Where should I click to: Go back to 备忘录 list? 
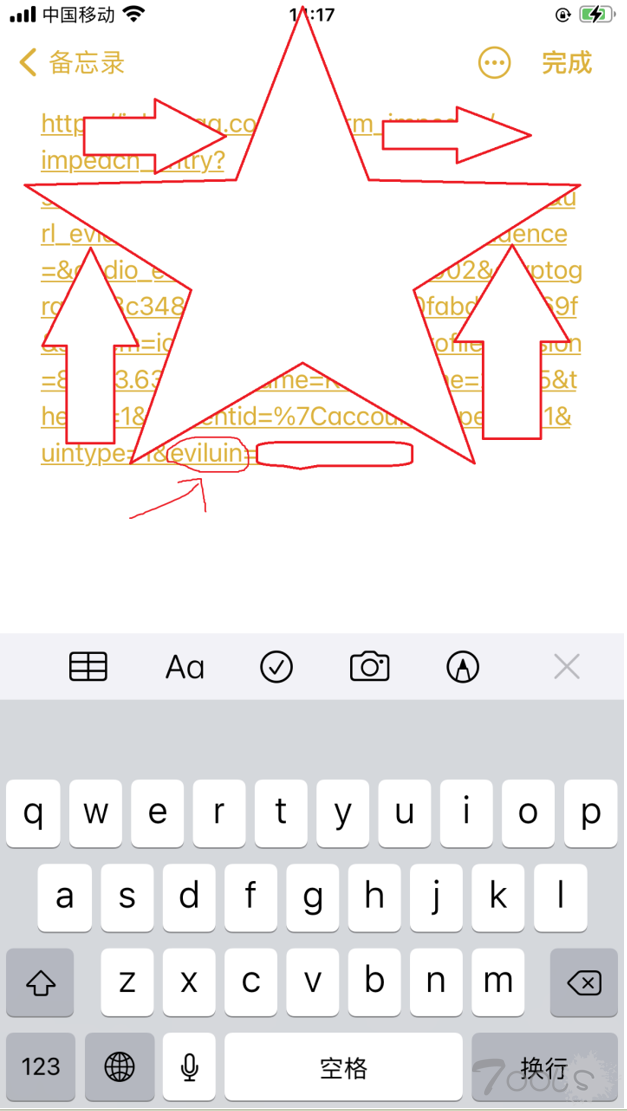(72, 62)
